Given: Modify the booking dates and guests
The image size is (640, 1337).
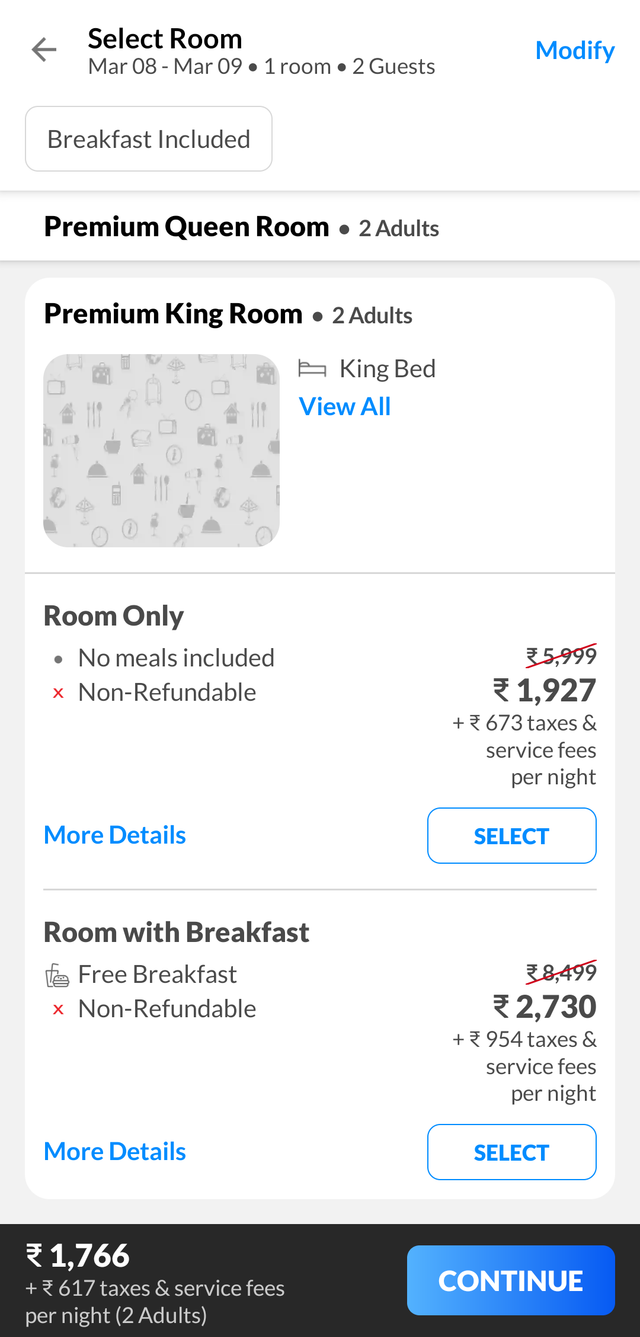Looking at the screenshot, I should click(575, 50).
